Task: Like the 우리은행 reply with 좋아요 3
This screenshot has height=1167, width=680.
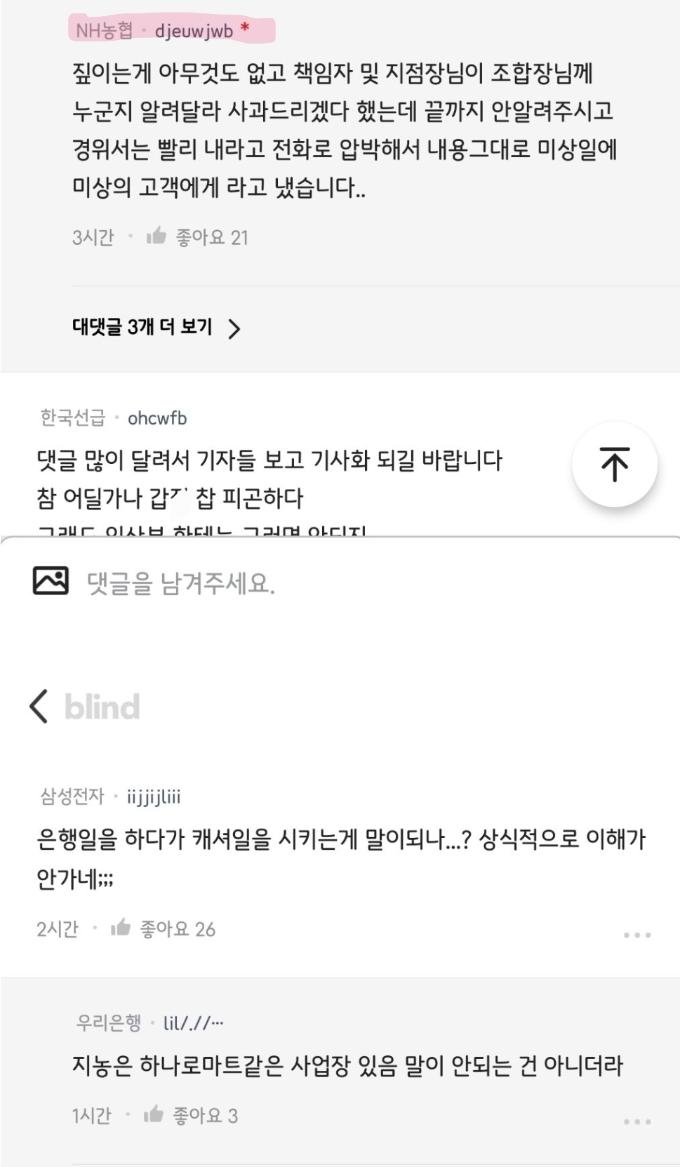Action: tap(154, 1115)
